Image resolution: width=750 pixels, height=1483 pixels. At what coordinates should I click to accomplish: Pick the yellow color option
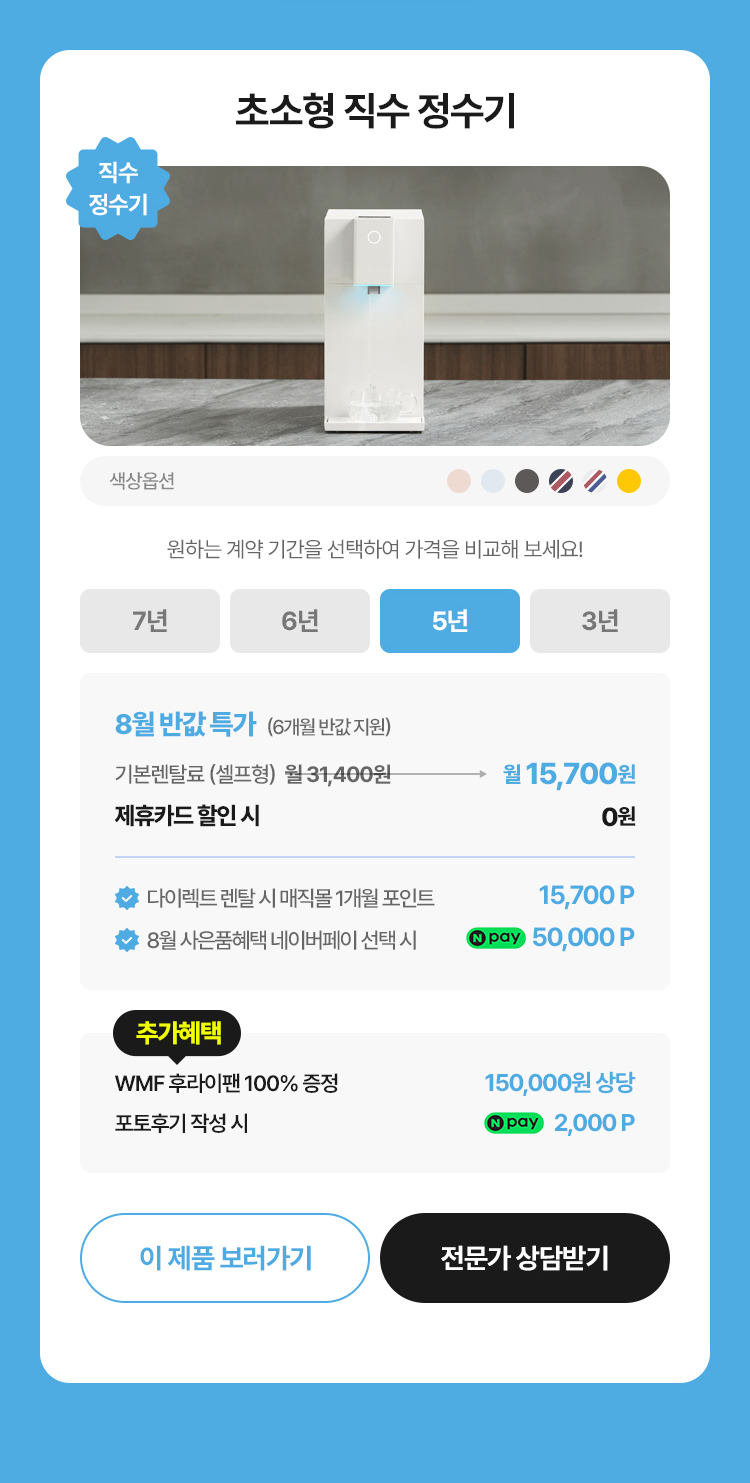click(629, 481)
